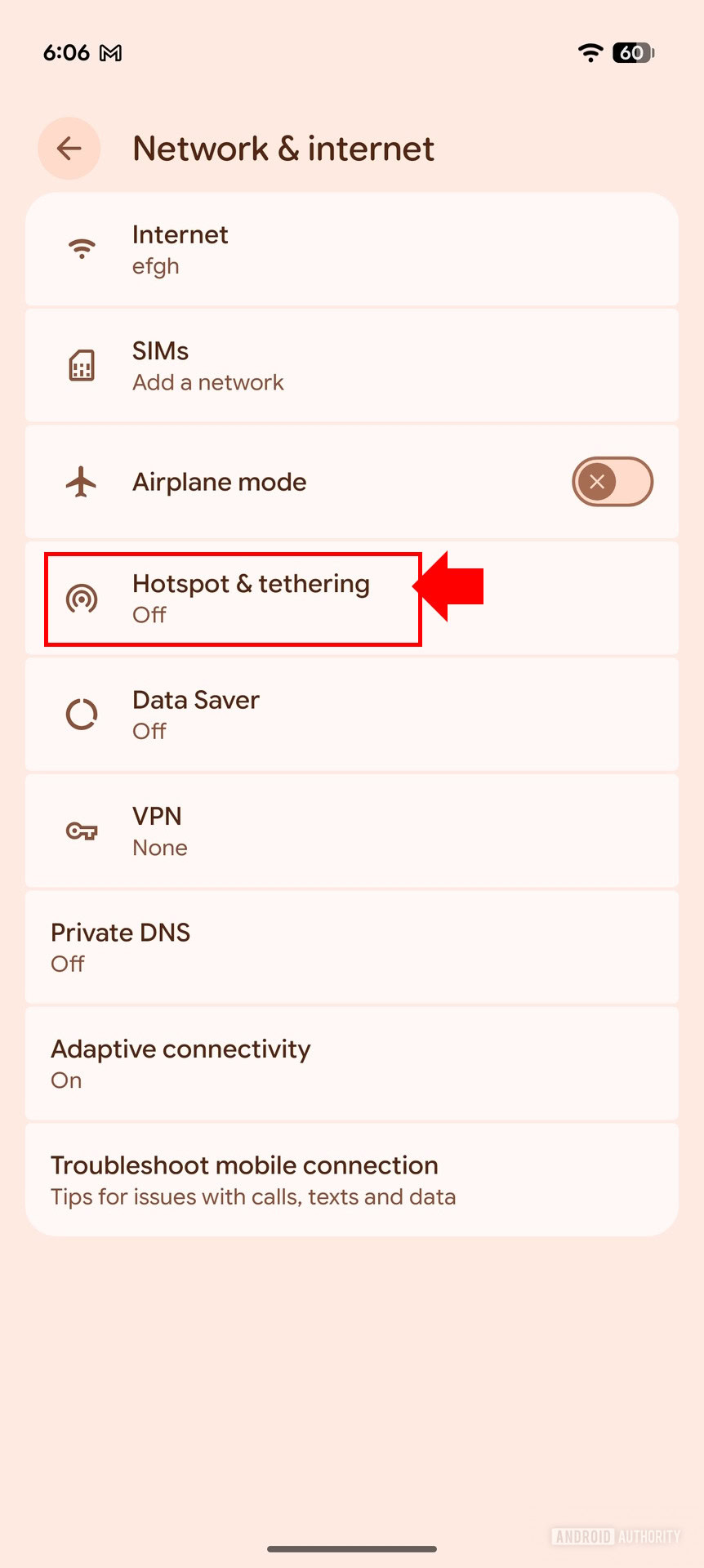704x1568 pixels.
Task: Toggle the Airplane mode switch
Action: [612, 482]
